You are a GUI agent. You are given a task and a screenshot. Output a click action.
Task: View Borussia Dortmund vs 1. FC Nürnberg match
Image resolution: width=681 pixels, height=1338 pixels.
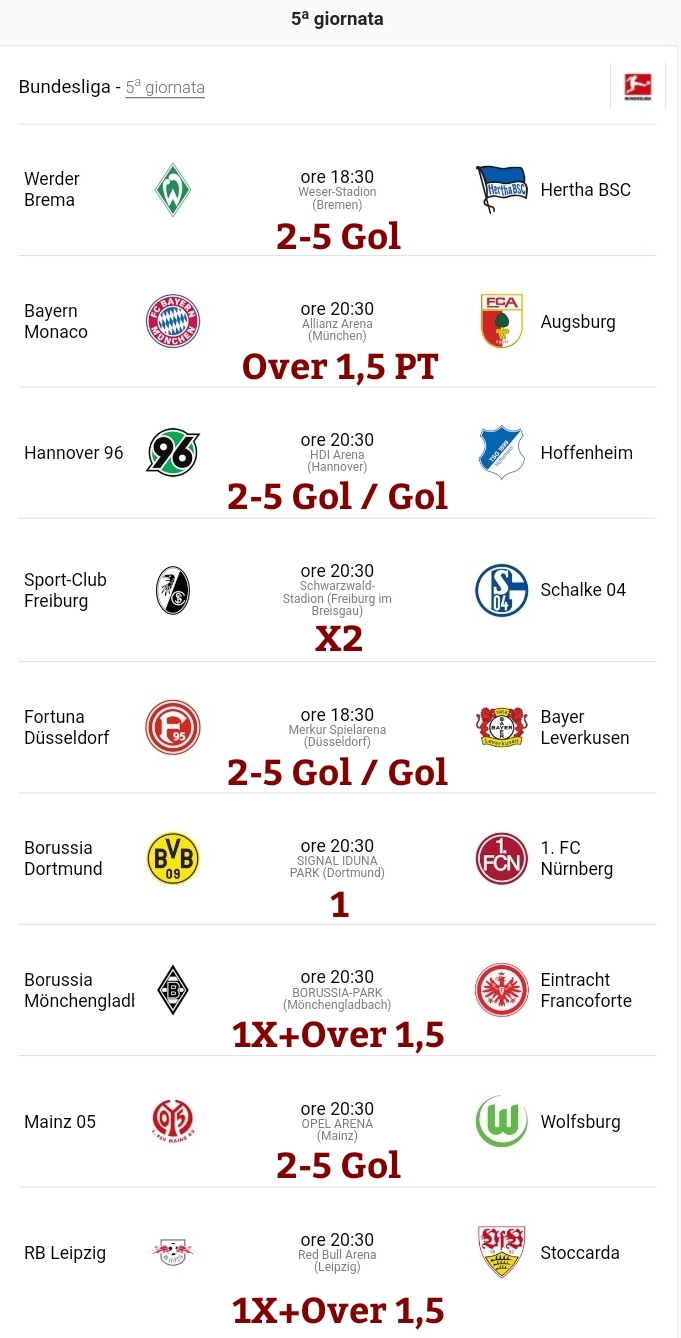[x=337, y=859]
